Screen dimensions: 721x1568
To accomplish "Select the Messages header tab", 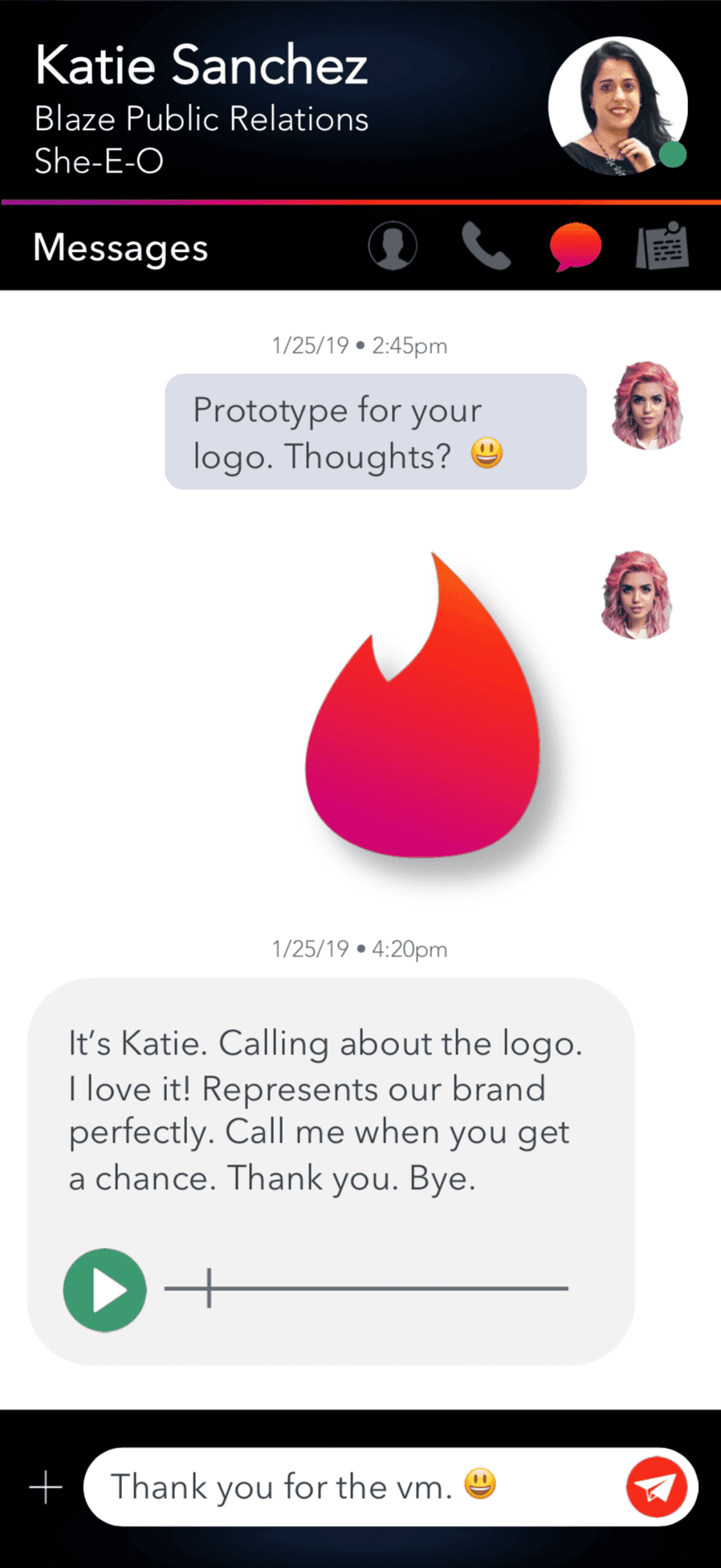I will pos(120,248).
